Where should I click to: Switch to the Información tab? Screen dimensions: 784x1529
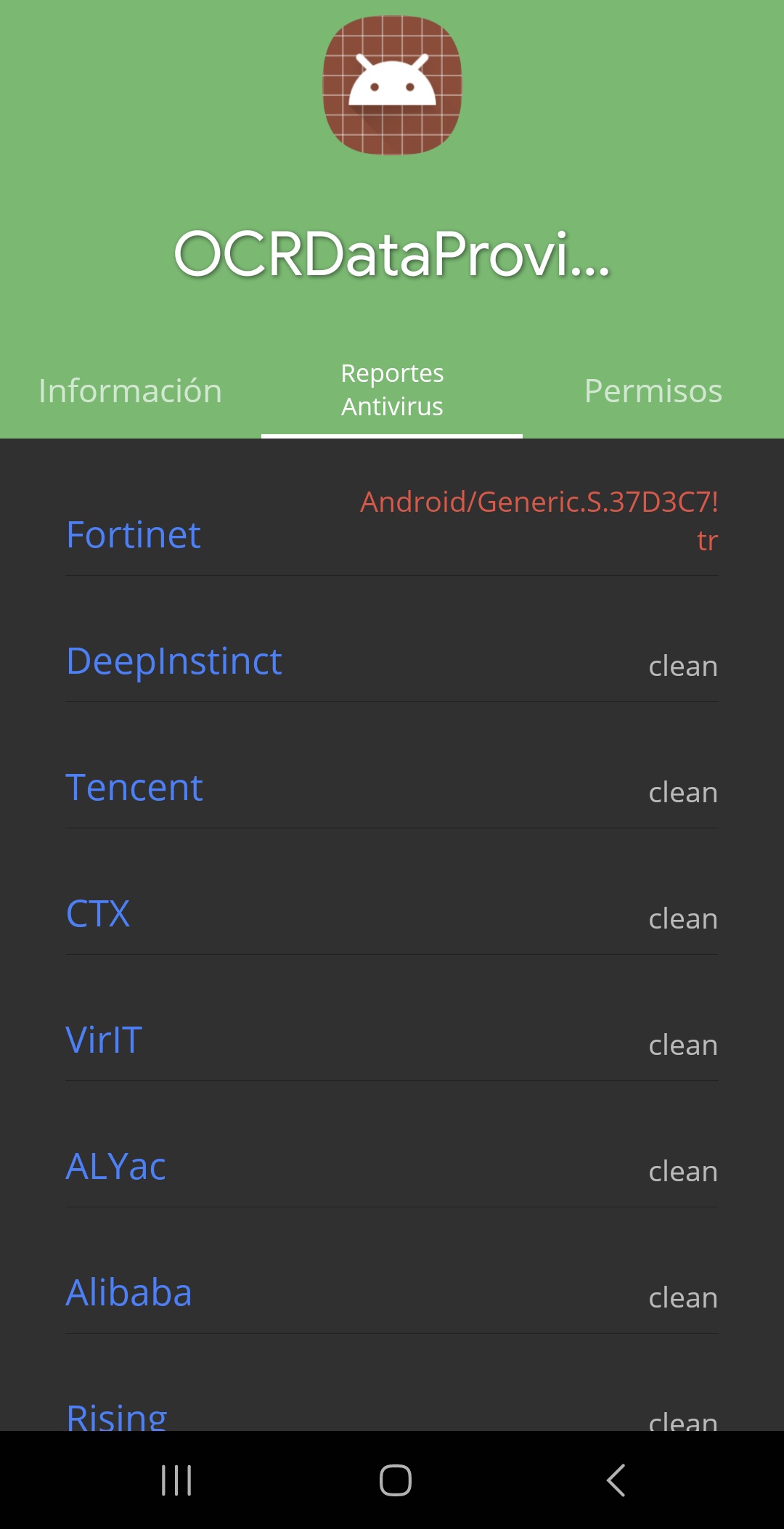[130, 391]
